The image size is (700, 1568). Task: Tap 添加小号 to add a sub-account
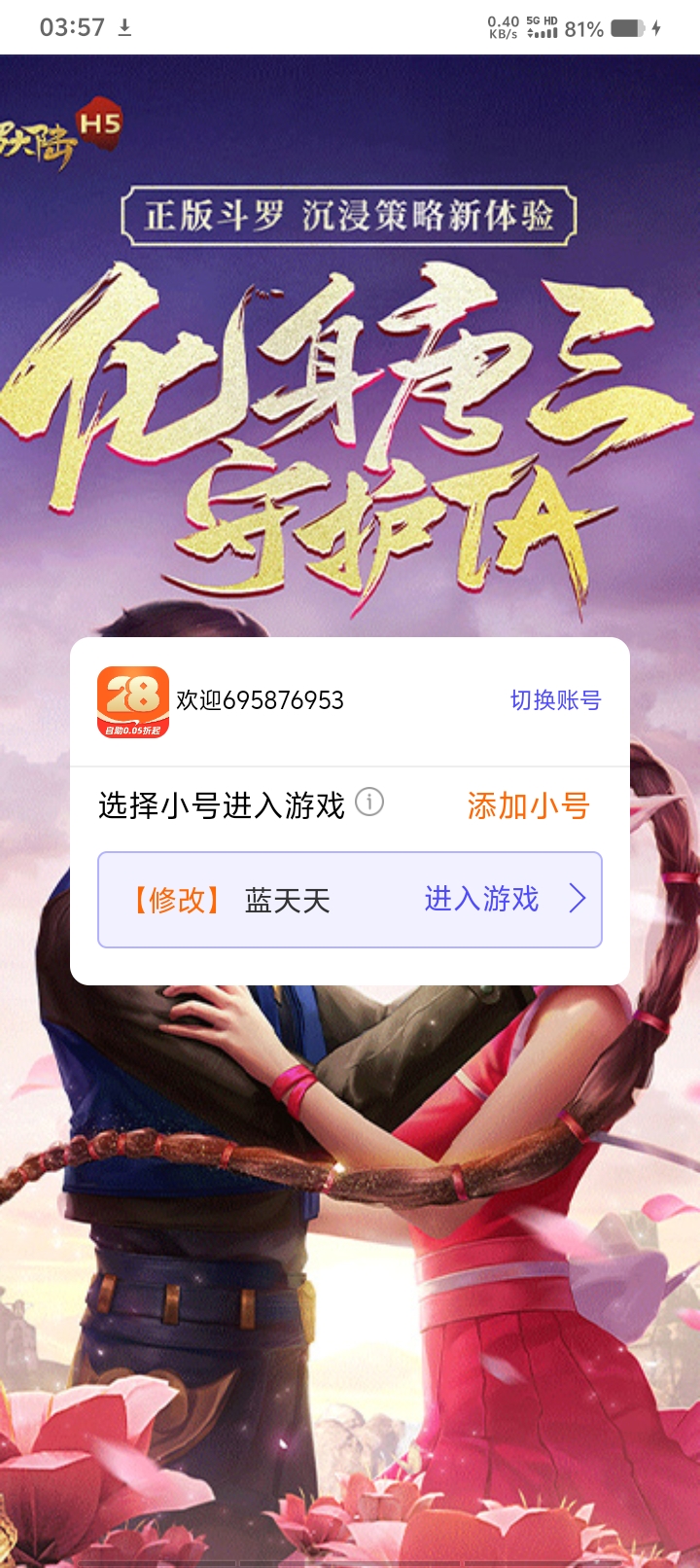(528, 805)
